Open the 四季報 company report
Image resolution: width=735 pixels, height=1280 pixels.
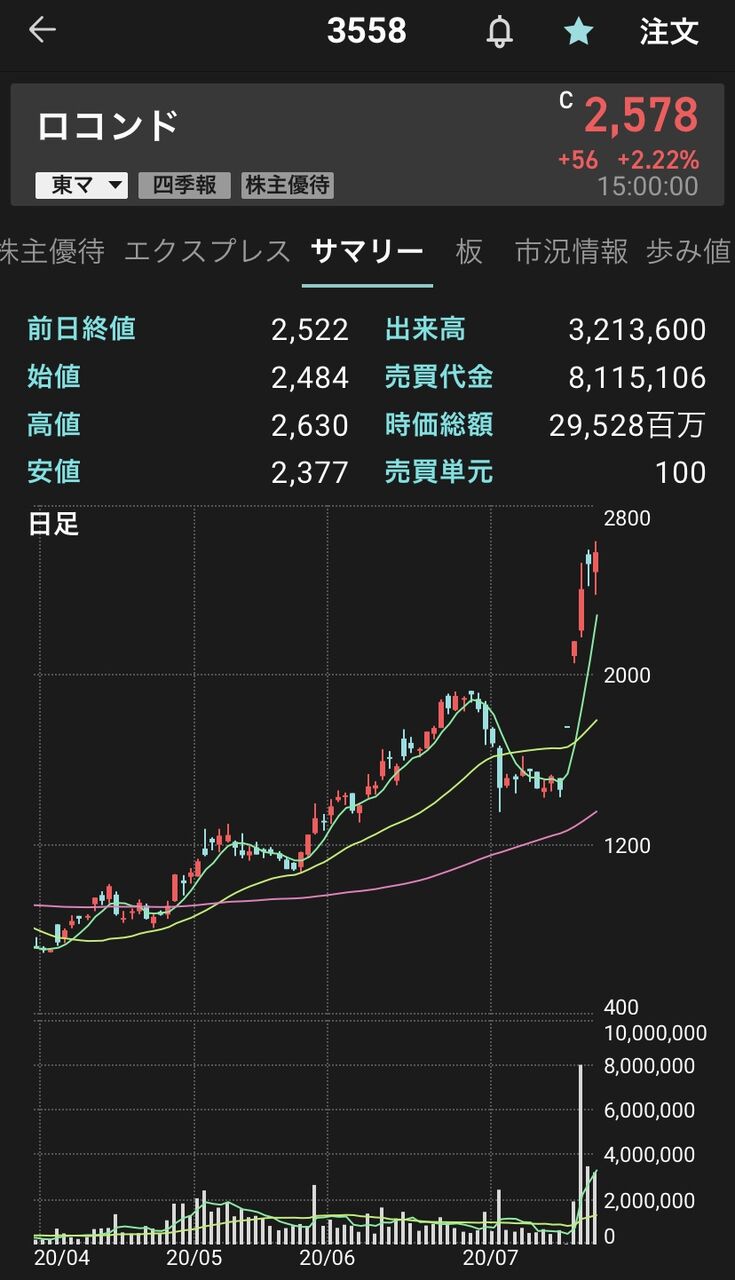click(x=184, y=185)
